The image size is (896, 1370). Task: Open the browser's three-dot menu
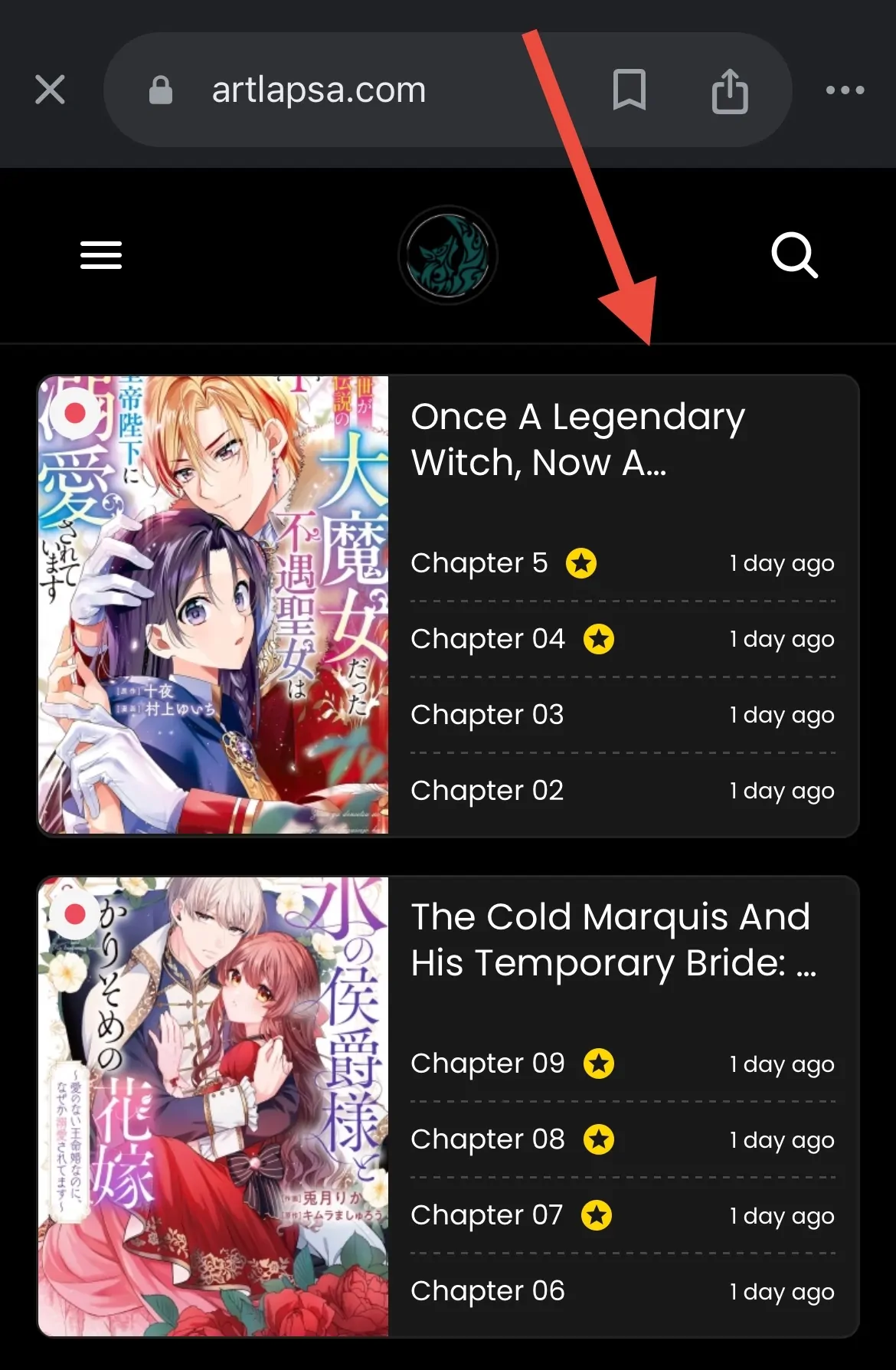pyautogui.click(x=845, y=90)
